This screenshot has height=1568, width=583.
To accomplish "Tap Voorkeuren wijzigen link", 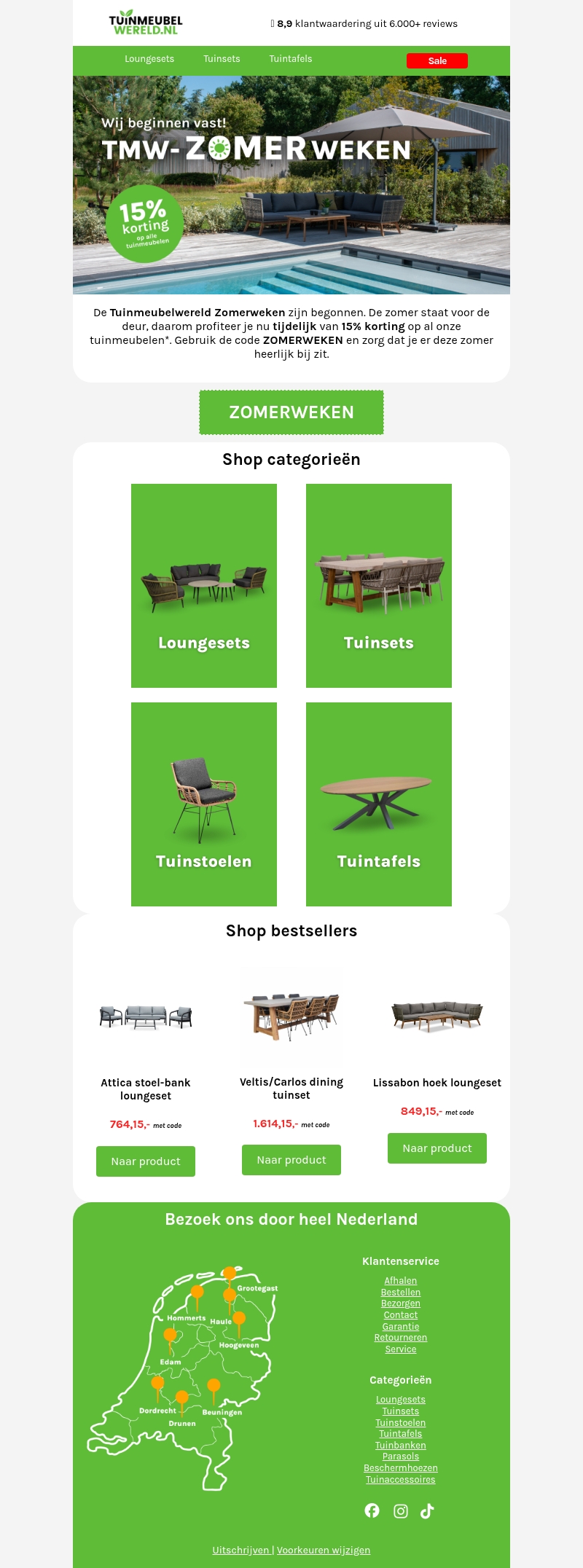I will (324, 1551).
